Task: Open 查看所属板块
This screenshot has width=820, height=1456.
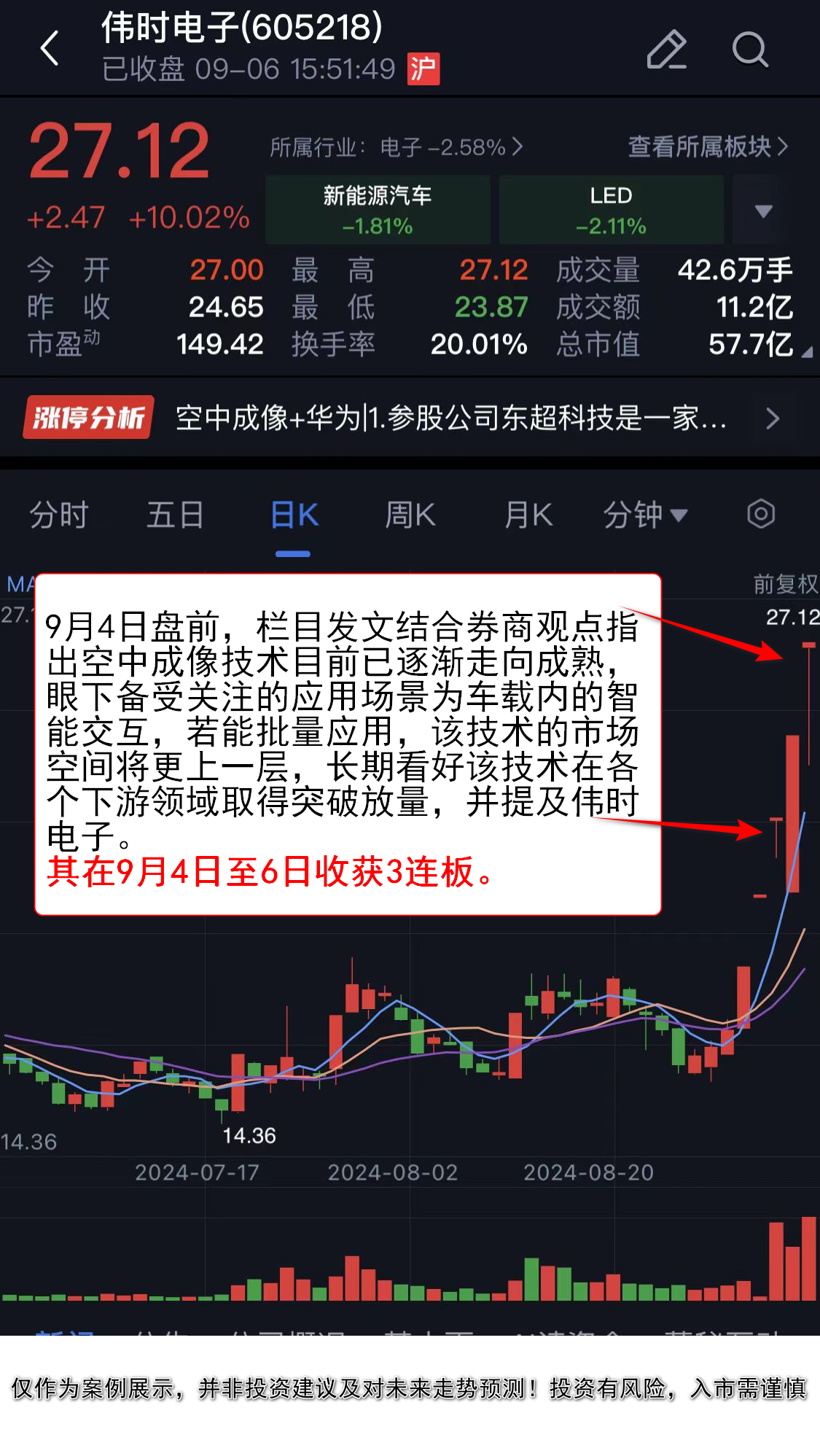Action: 707,147
